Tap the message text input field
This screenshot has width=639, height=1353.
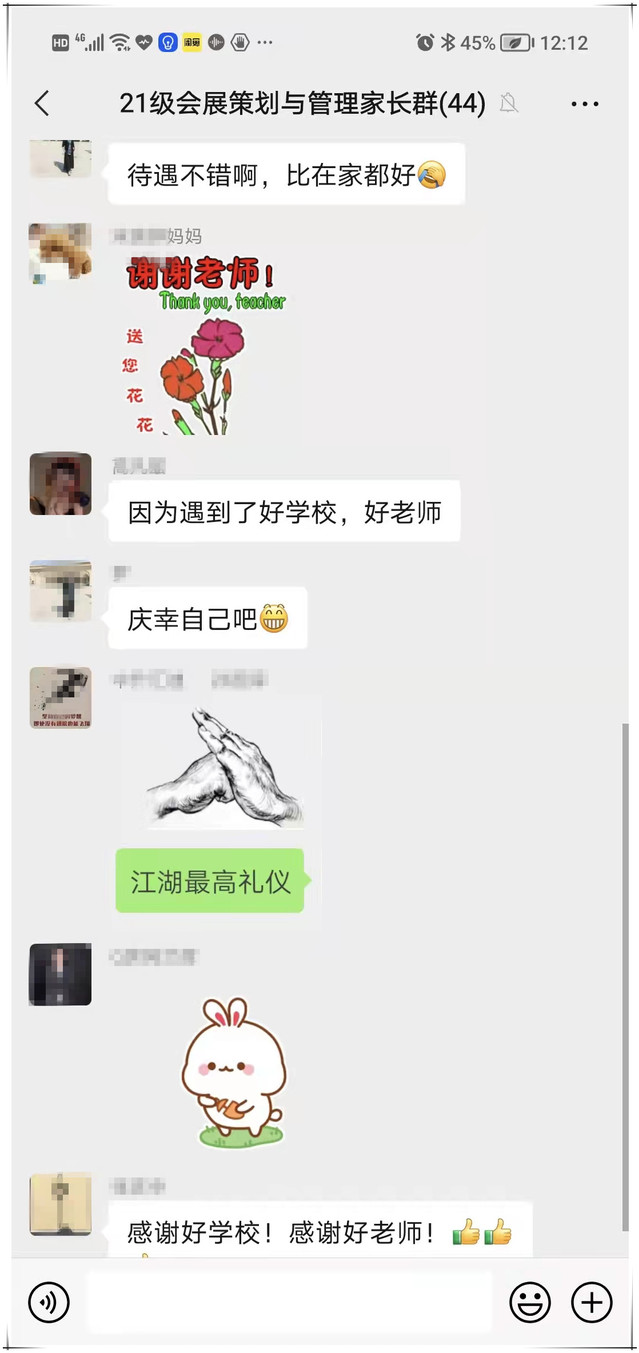290,1302
